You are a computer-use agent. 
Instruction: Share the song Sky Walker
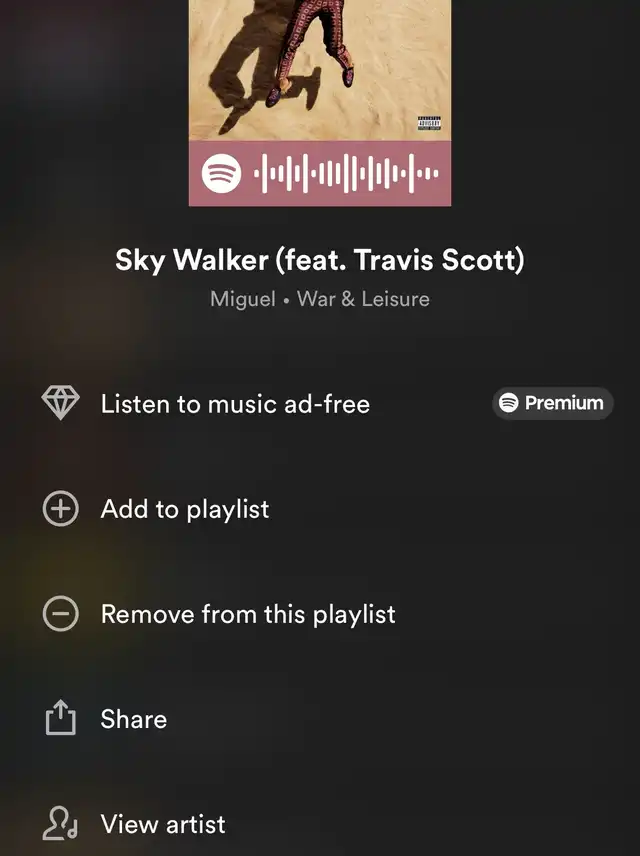coord(133,719)
